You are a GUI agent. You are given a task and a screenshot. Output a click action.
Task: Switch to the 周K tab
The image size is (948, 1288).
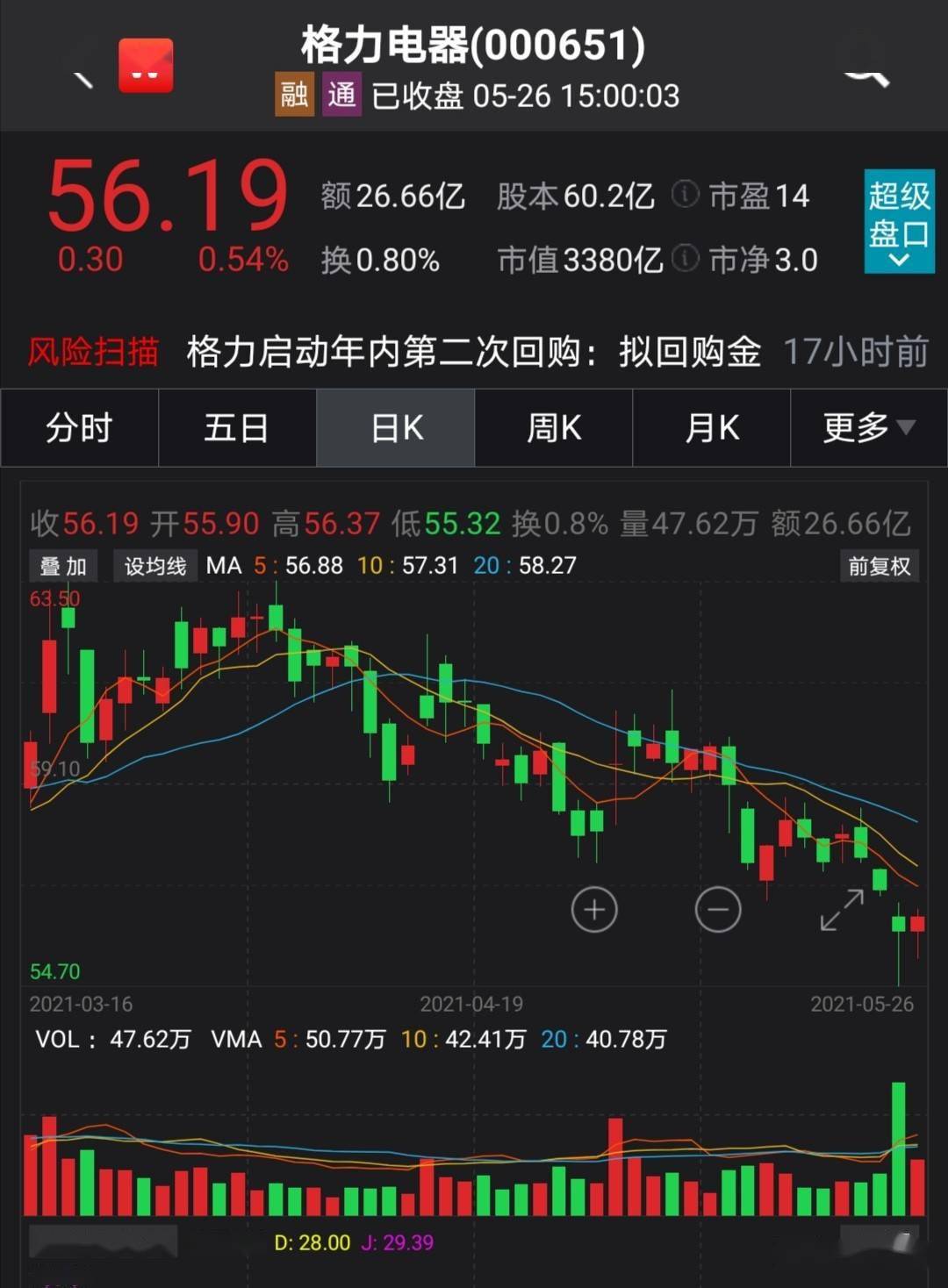tap(554, 428)
